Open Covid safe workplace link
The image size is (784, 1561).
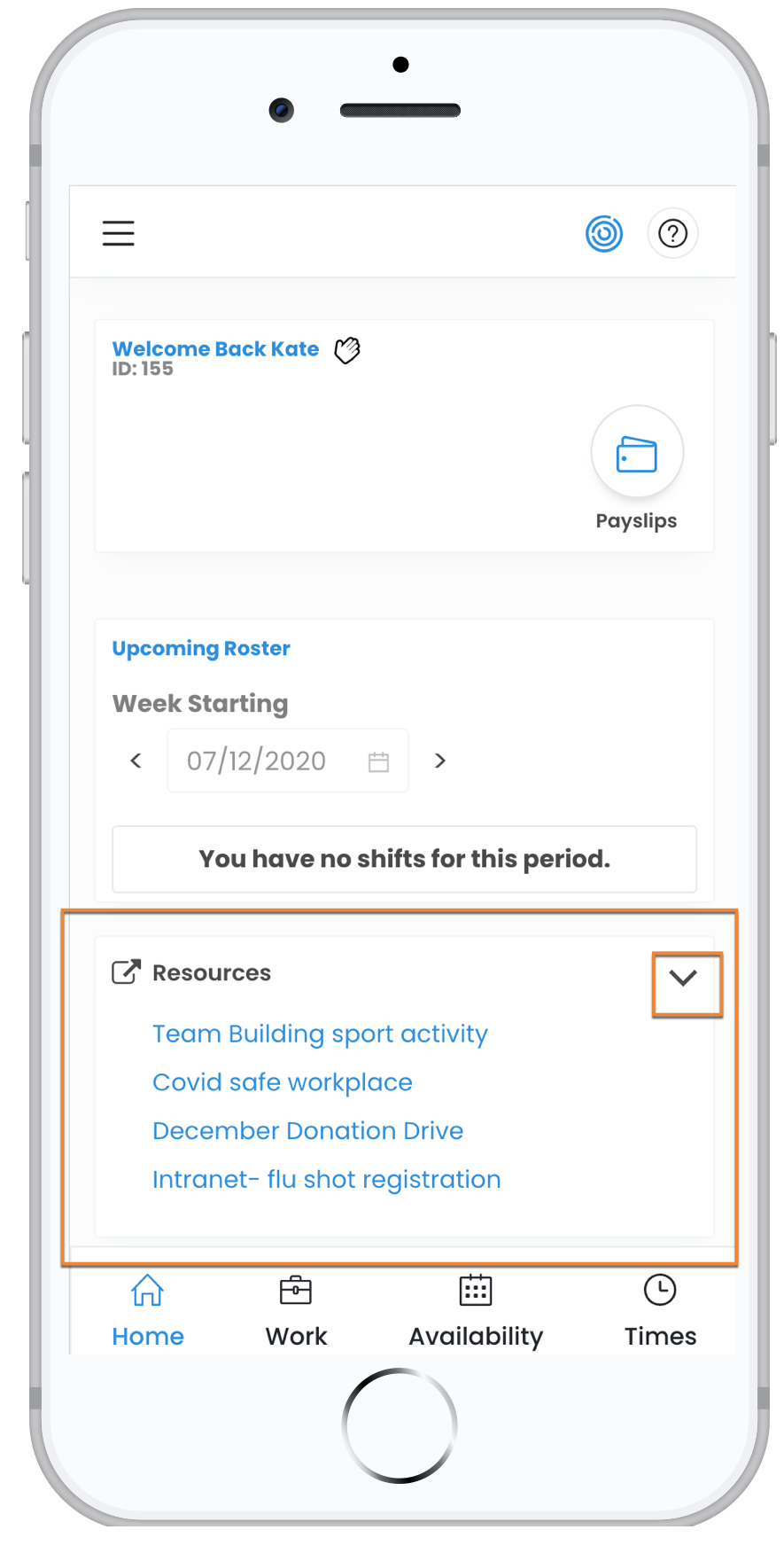[x=282, y=1082]
